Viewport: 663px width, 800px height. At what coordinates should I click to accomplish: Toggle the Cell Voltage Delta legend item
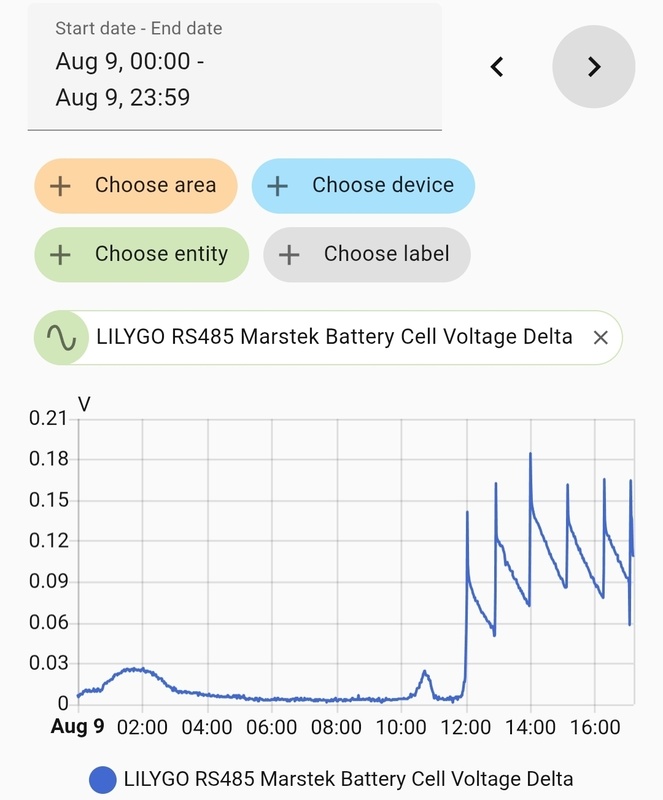pyautogui.click(x=331, y=778)
